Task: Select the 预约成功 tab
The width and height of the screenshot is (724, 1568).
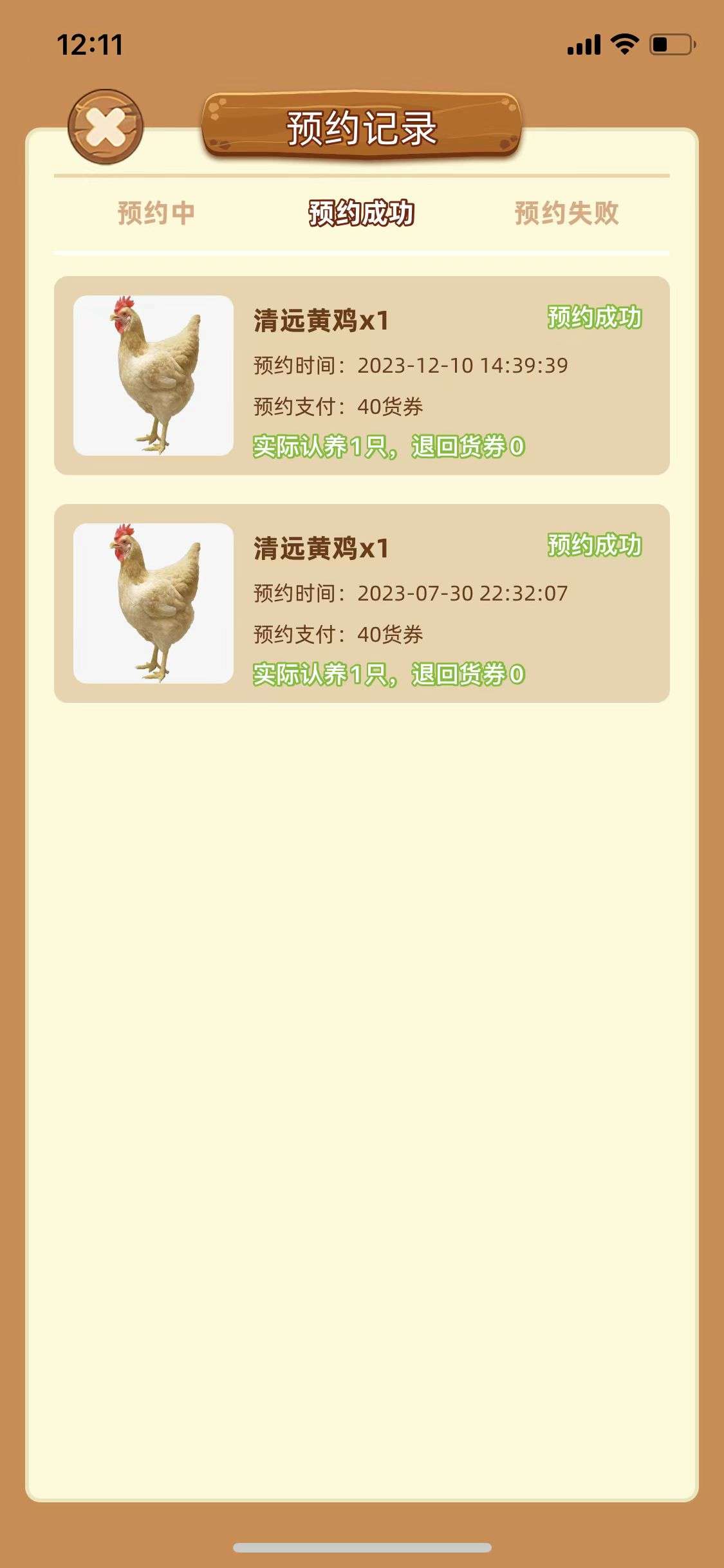Action: pos(362,213)
